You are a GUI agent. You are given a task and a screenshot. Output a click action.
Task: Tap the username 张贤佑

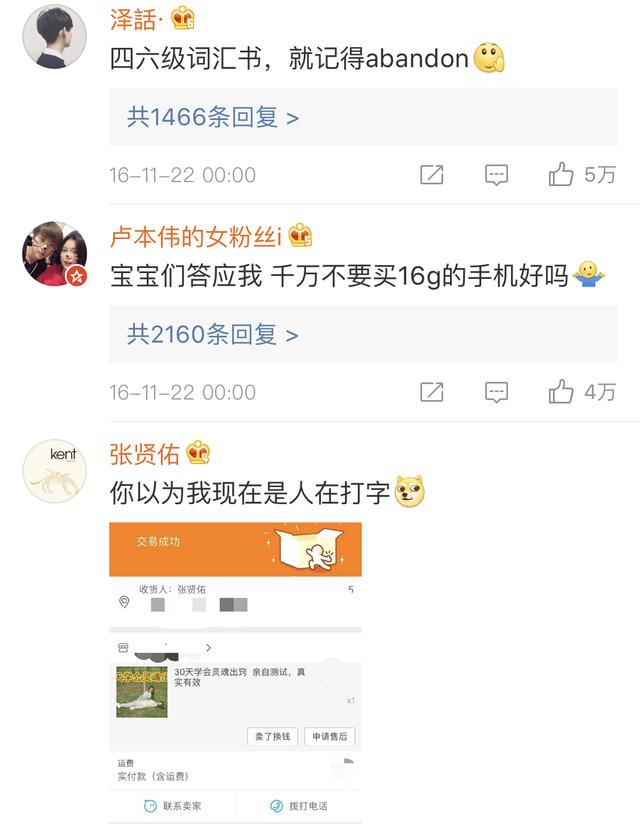pos(145,454)
